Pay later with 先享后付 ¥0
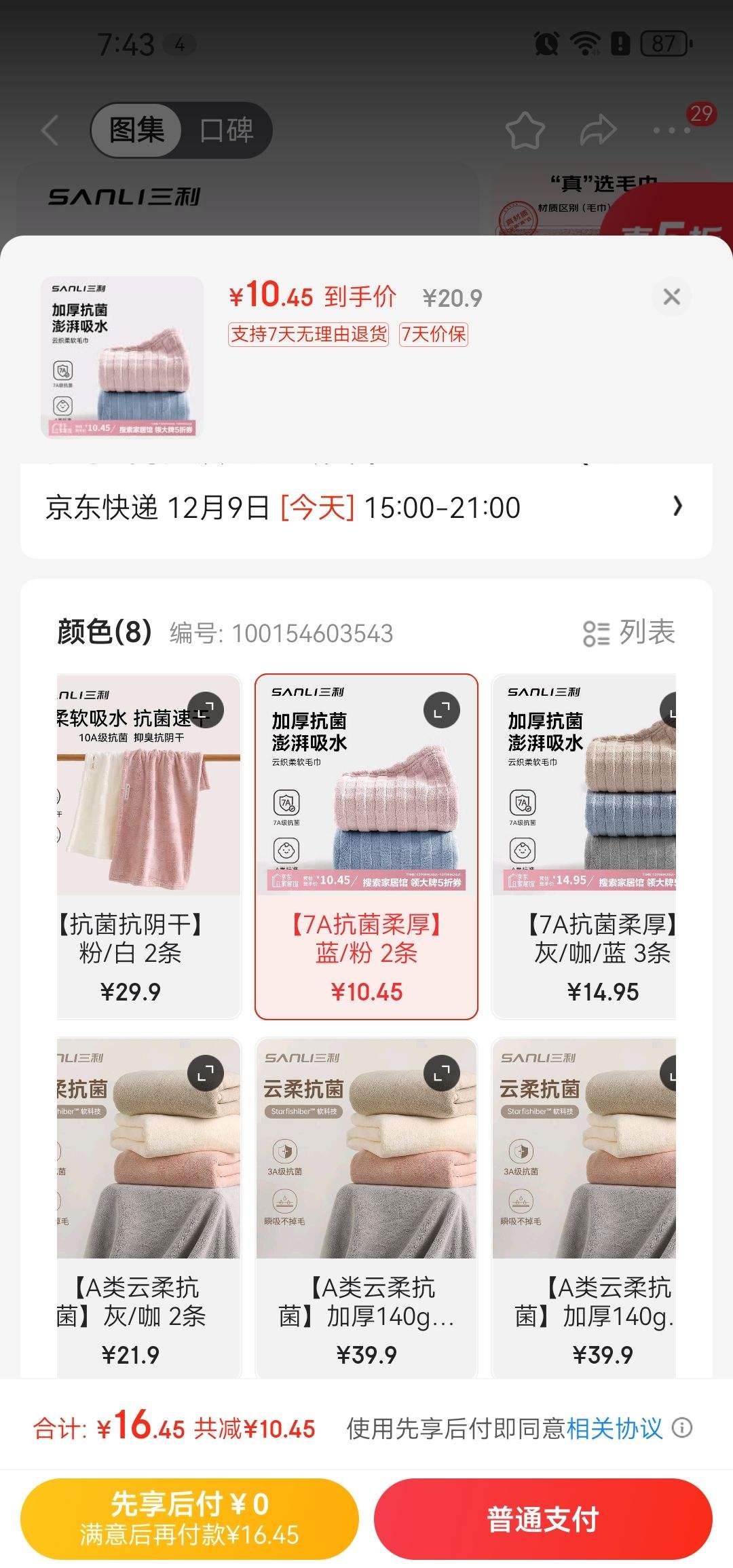The width and height of the screenshot is (733, 1568). point(189,1518)
